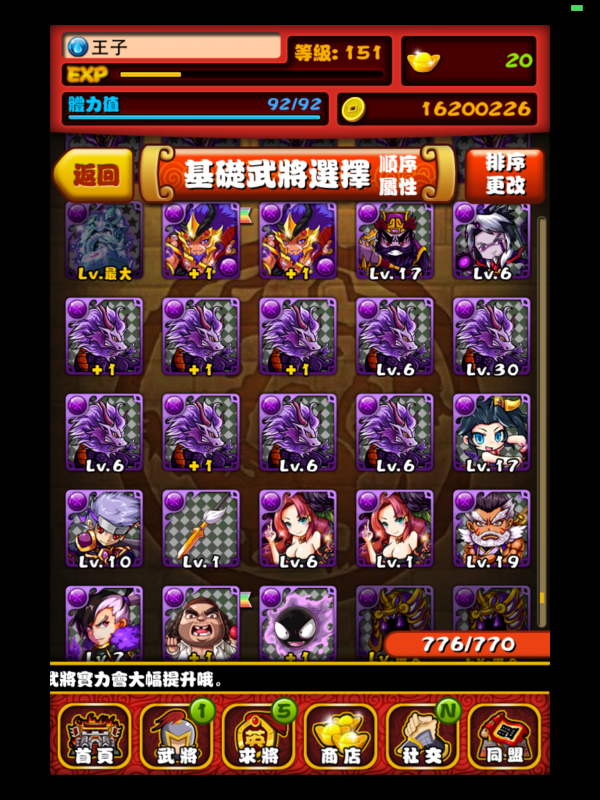Select the pale vampire-like general Lv.6
The height and width of the screenshot is (800, 600).
[x=492, y=241]
